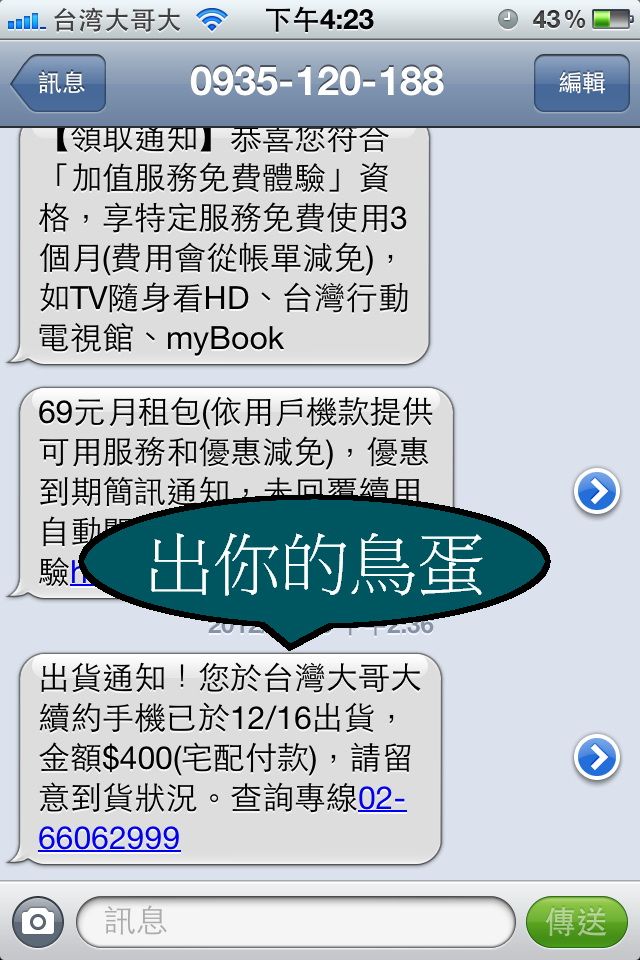640x960 pixels.
Task: Call the 02-66062999 phone link
Action: [x=110, y=837]
